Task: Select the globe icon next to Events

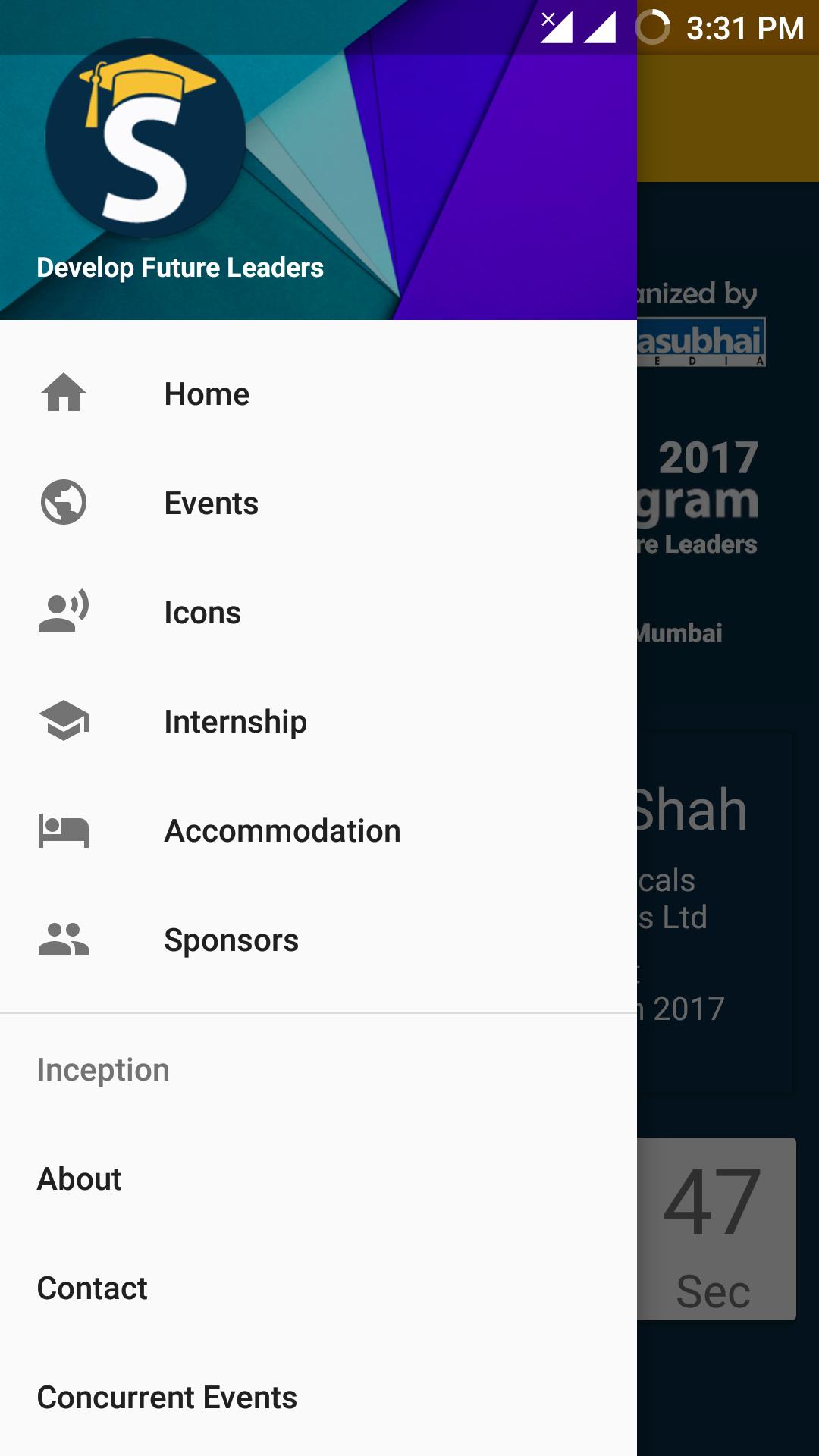Action: (x=64, y=502)
